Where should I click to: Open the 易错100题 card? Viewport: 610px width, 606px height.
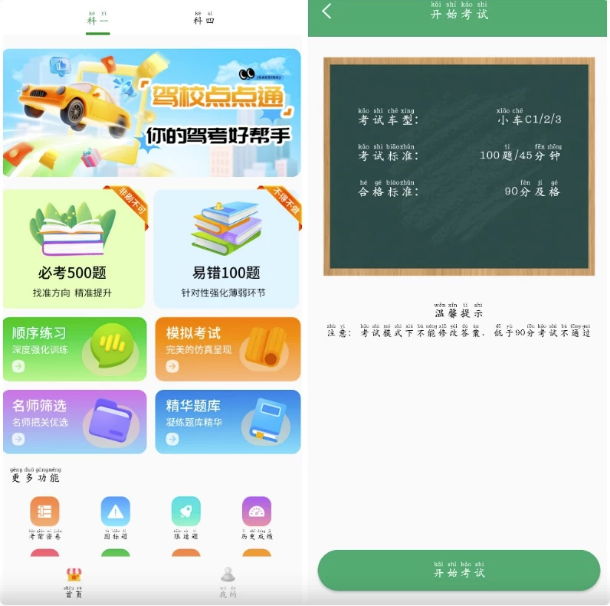[227, 248]
